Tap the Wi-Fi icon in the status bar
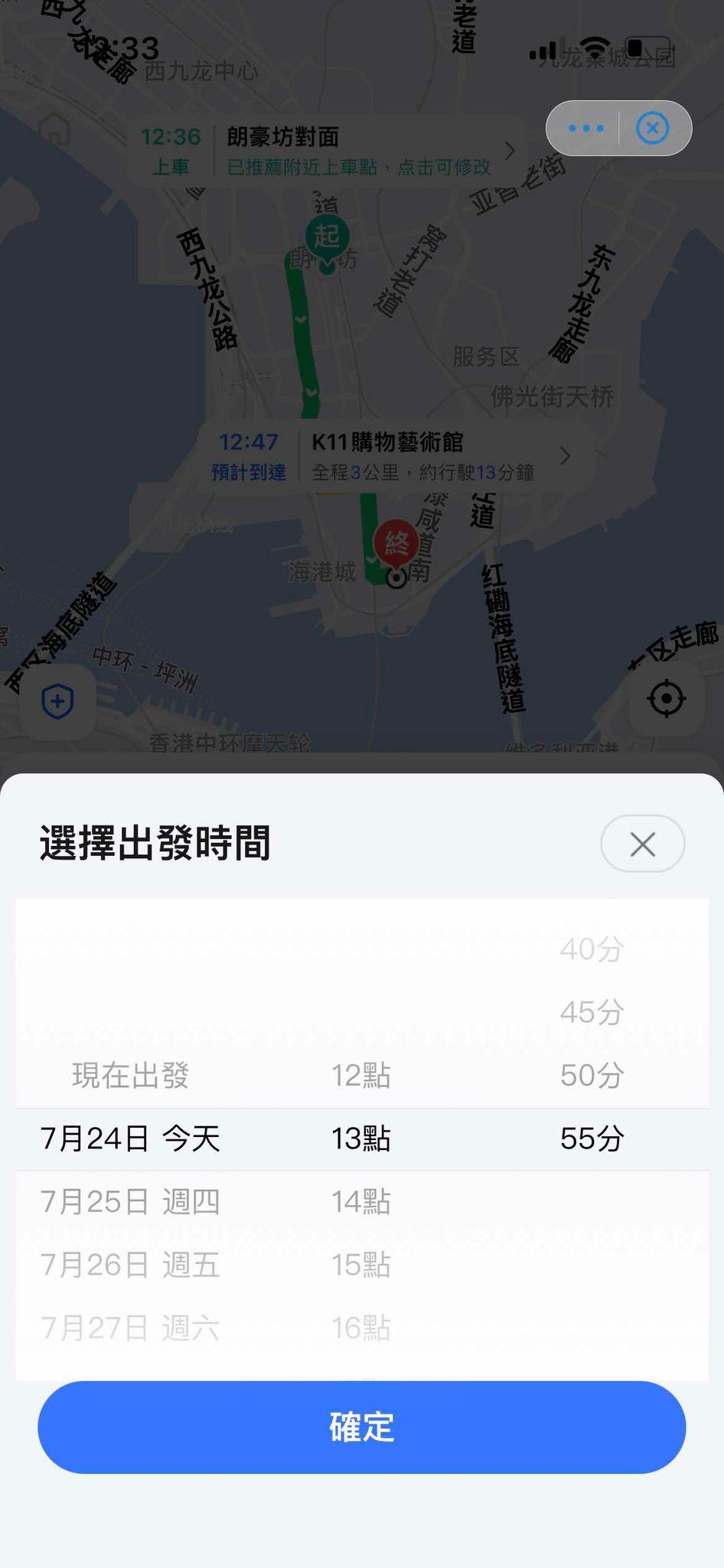This screenshot has height=1568, width=724. pos(593,48)
